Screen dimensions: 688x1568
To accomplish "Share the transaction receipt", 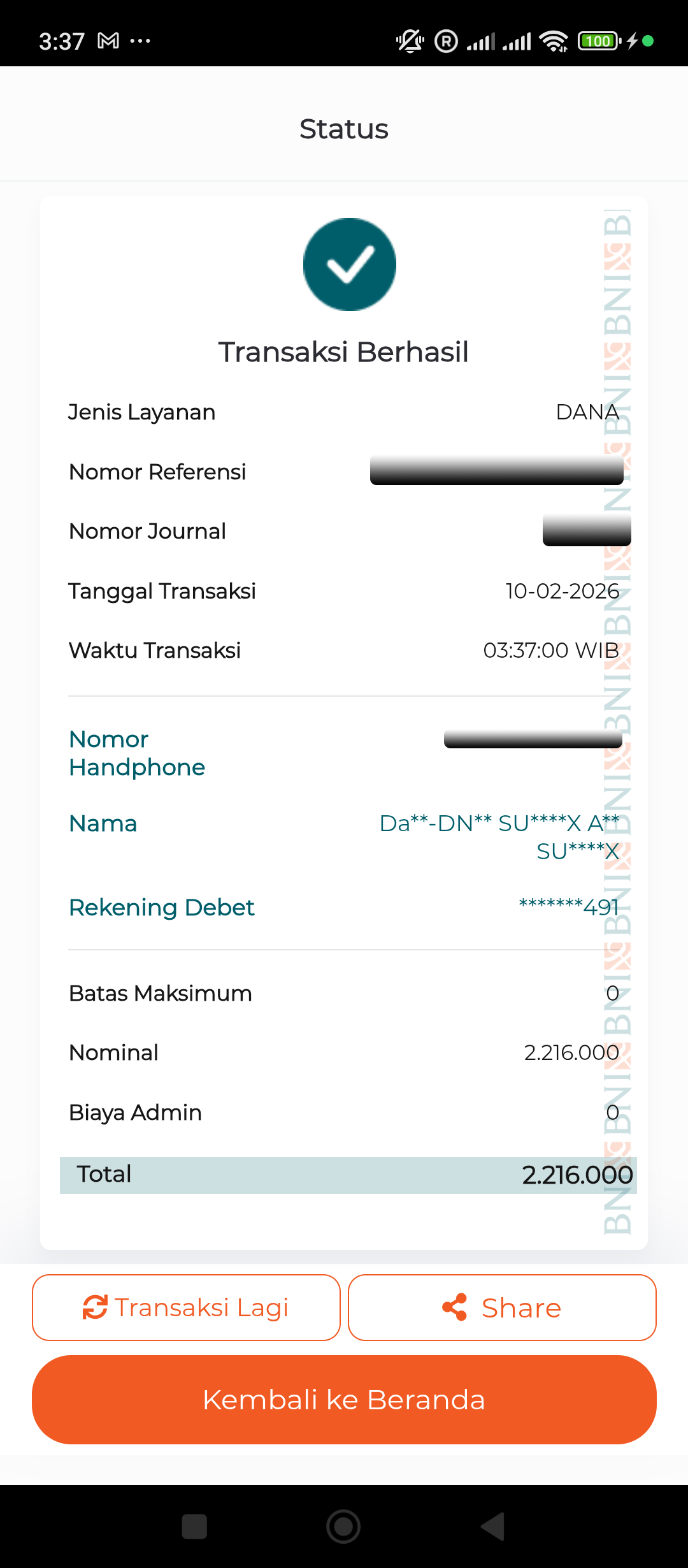I will pyautogui.click(x=502, y=1307).
